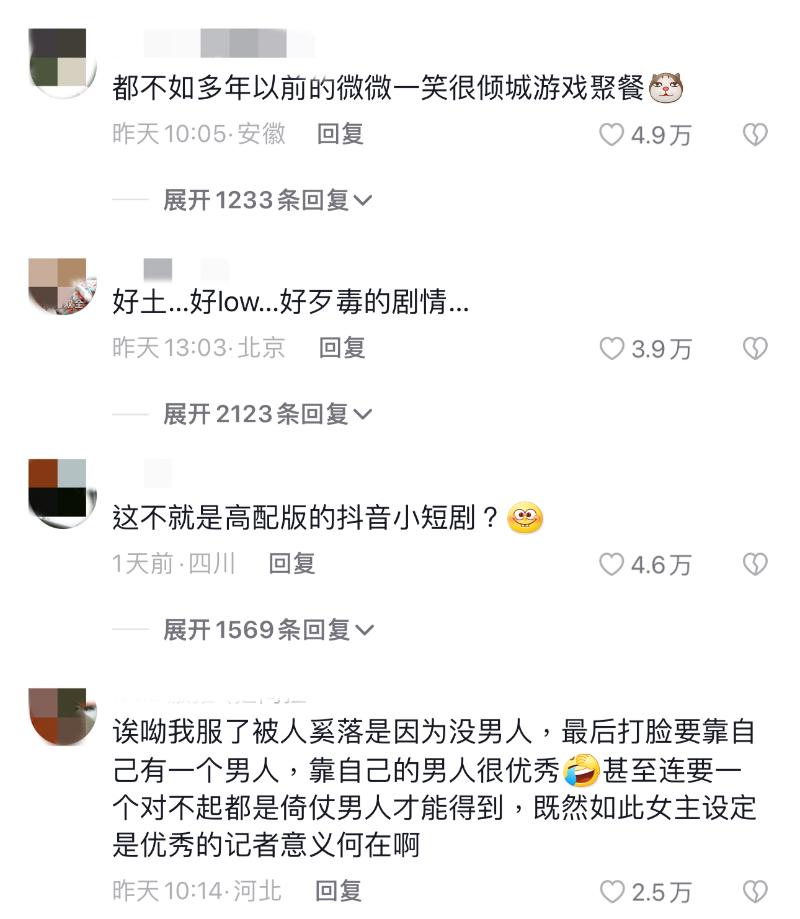This screenshot has width=800, height=919.
Task: Reply to the 好土...好low comment
Action: click(341, 348)
